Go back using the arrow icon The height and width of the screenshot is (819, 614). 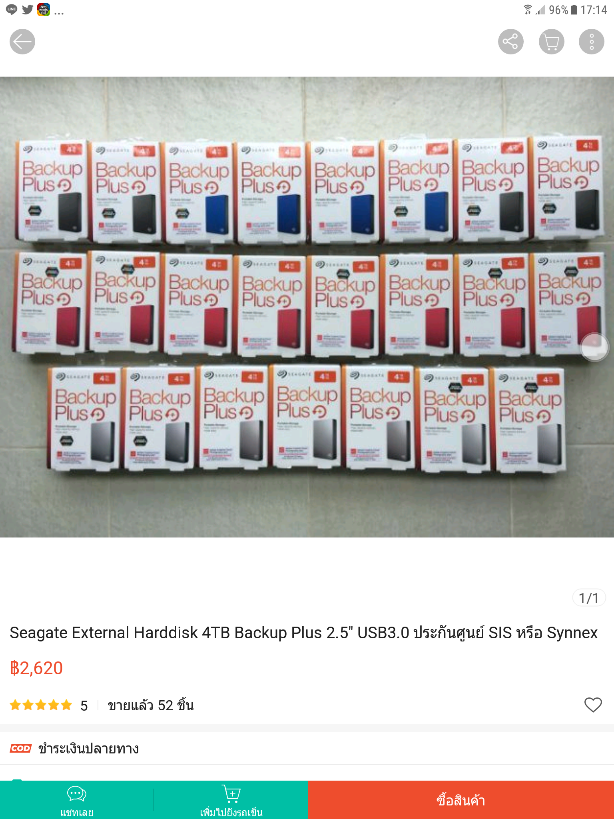[x=22, y=41]
